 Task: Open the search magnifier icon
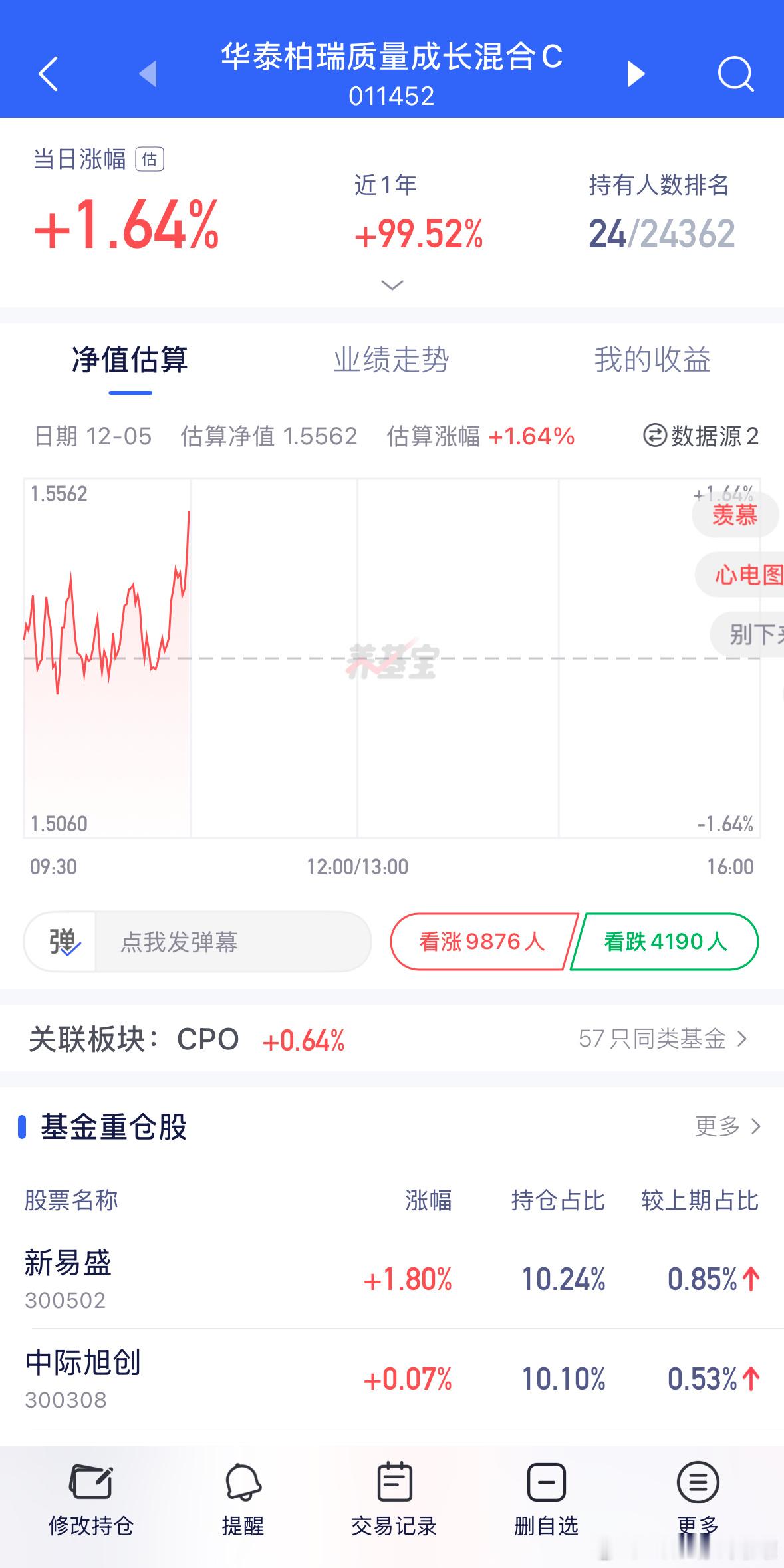click(735, 74)
